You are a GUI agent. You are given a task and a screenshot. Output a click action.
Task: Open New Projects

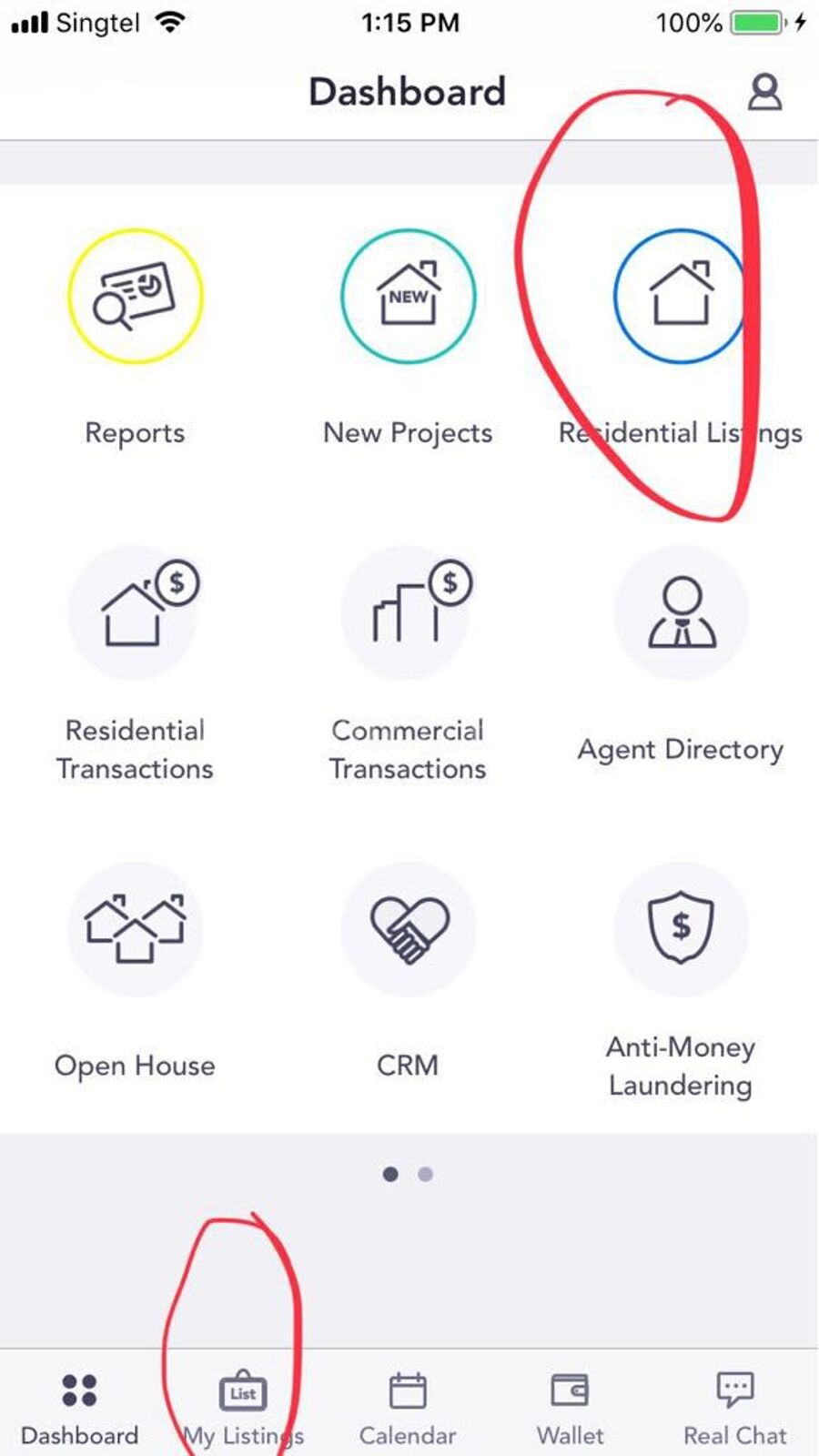(x=408, y=297)
